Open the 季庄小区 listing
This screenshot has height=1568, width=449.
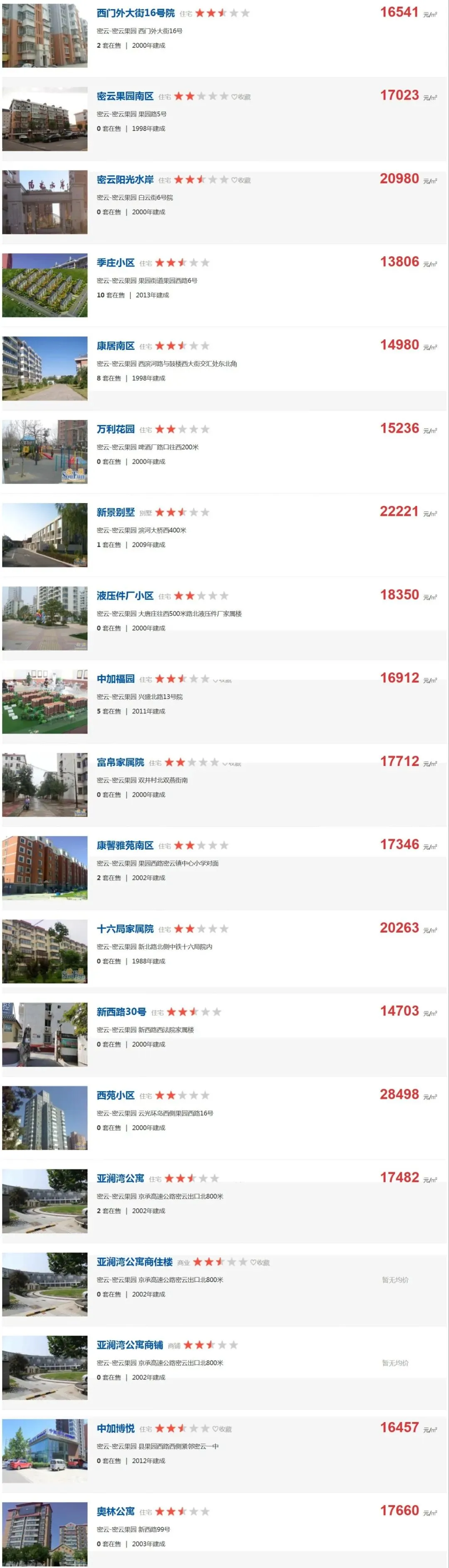[115, 263]
